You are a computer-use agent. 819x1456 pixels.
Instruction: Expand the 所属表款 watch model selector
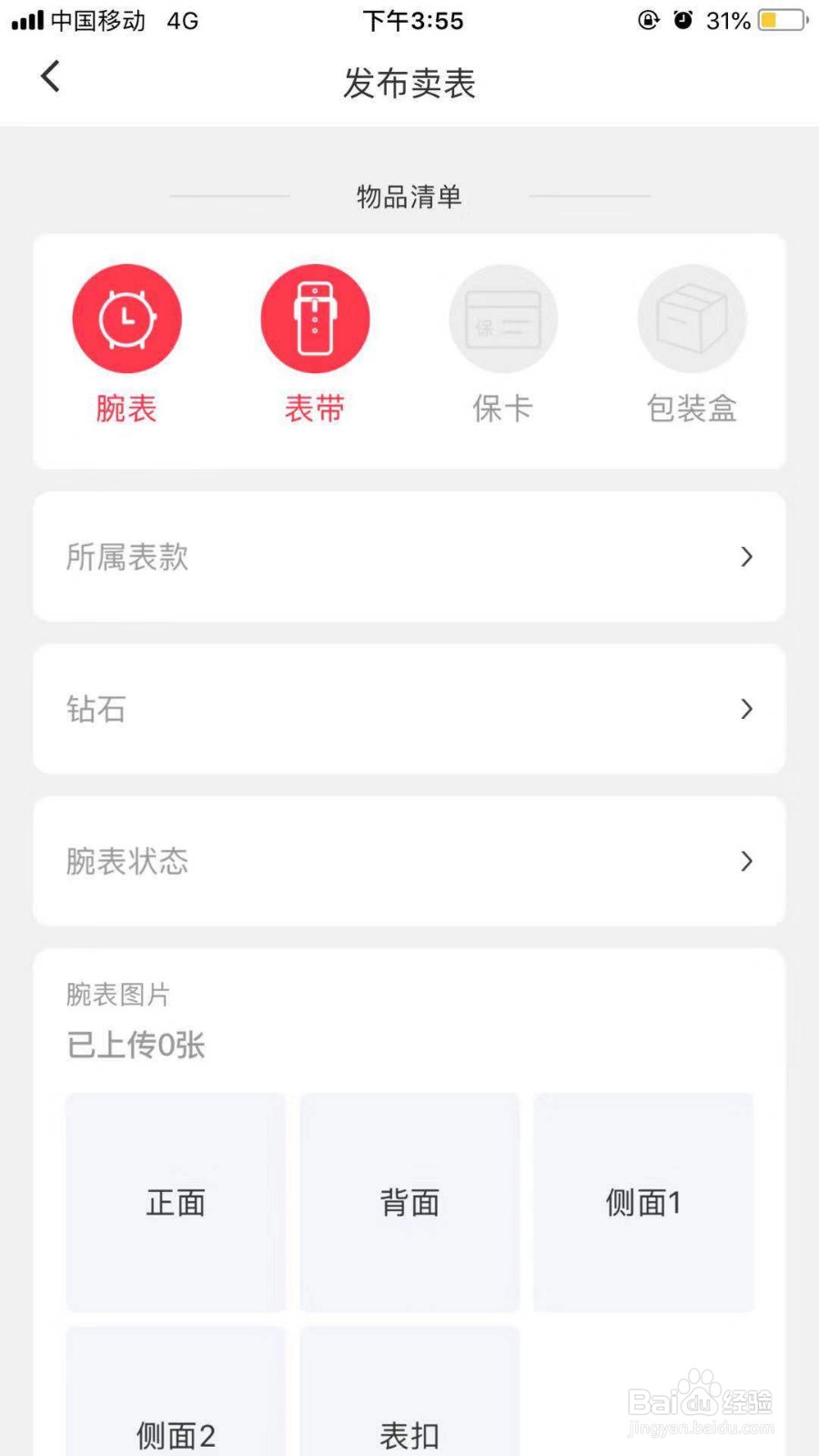coord(409,557)
